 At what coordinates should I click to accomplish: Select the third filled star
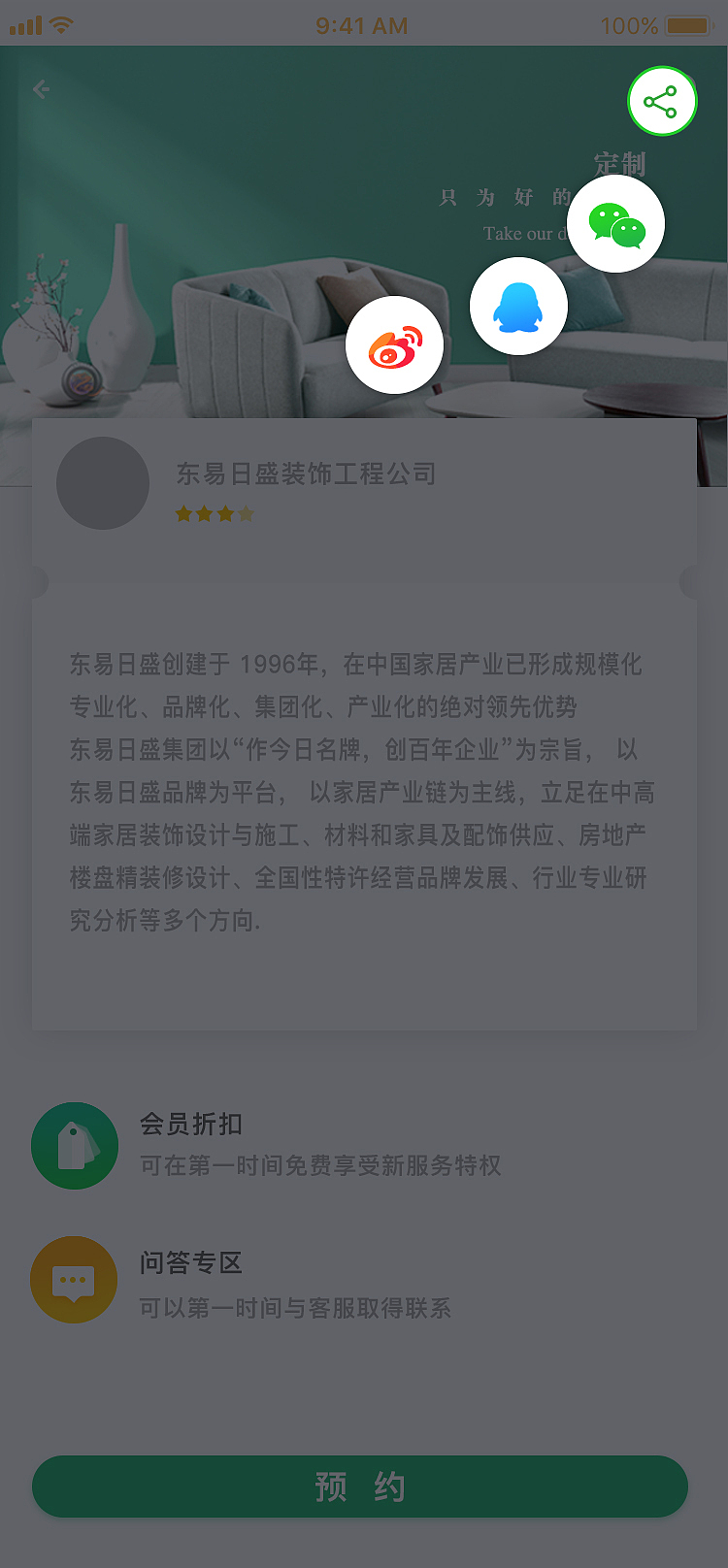pos(225,512)
